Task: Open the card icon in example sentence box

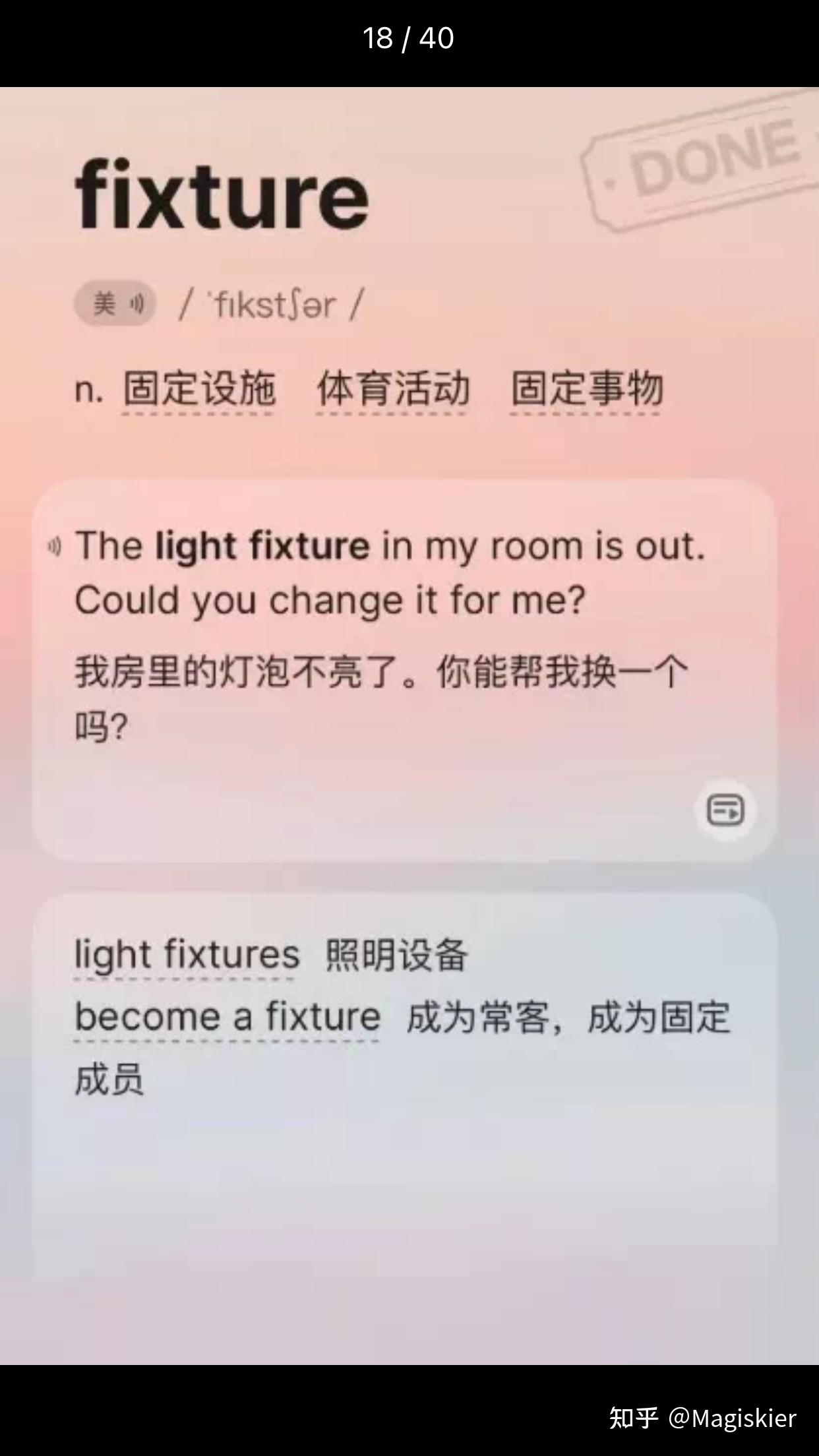Action: click(x=725, y=810)
